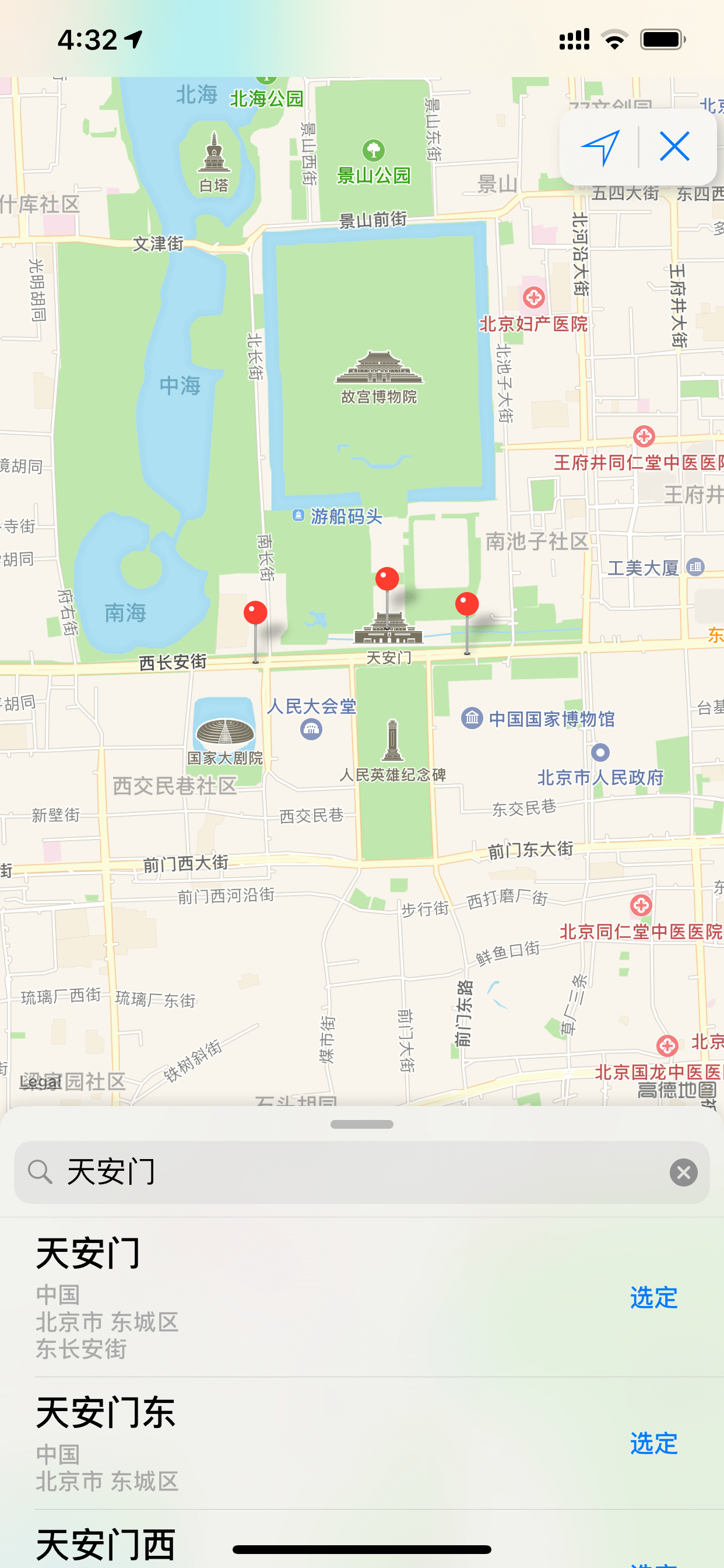Choose 选定 for 天安门东 result
The width and height of the screenshot is (724, 1568).
pyautogui.click(x=653, y=1443)
